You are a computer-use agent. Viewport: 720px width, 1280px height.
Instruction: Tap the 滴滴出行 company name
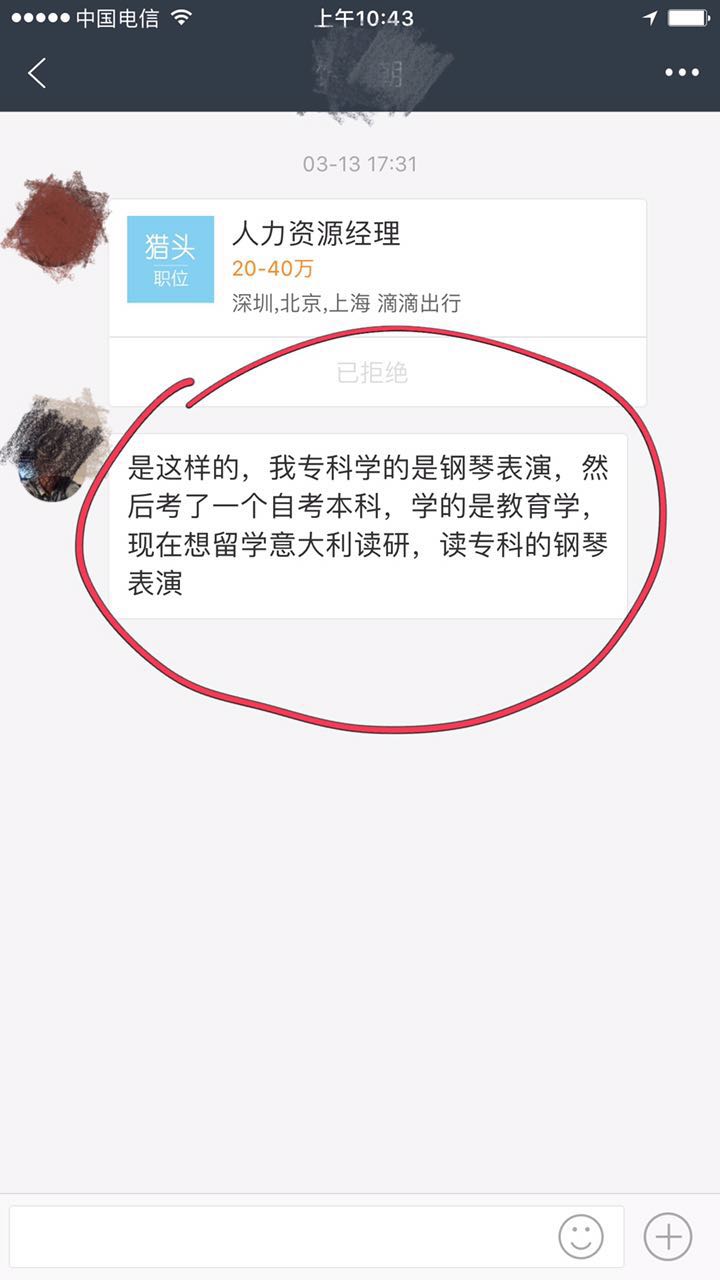419,302
